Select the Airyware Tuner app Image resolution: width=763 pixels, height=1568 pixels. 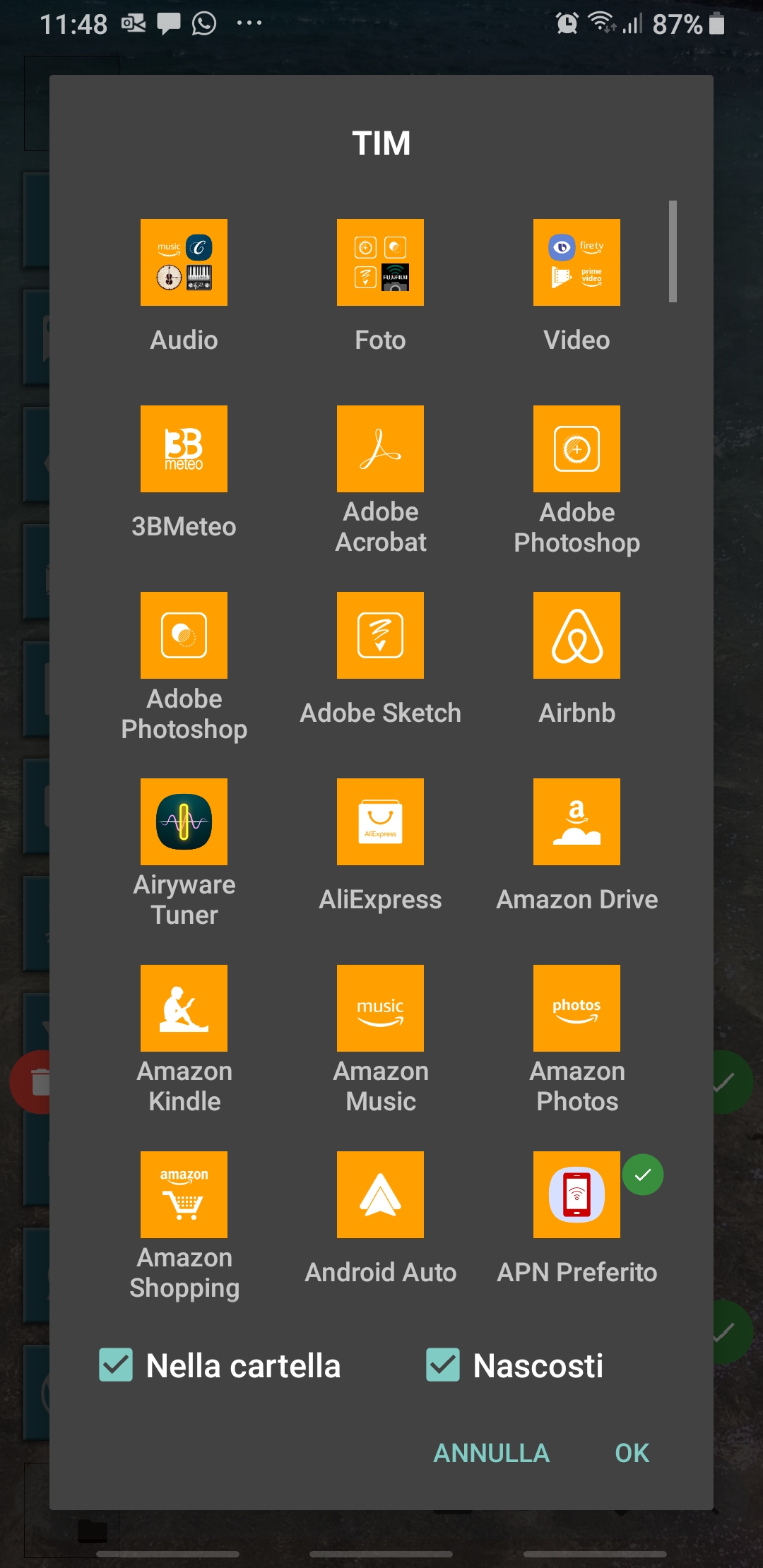pos(184,822)
